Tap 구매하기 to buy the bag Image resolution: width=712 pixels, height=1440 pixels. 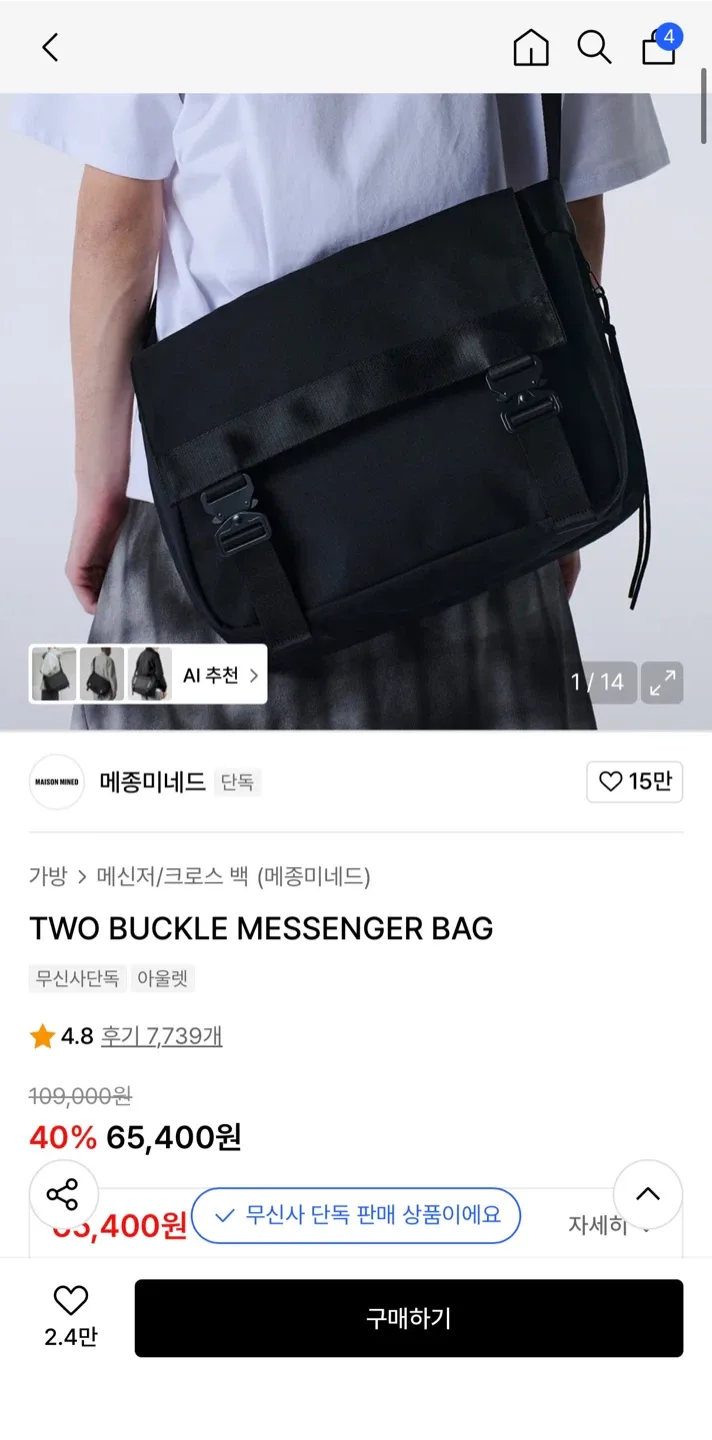[x=408, y=1318]
